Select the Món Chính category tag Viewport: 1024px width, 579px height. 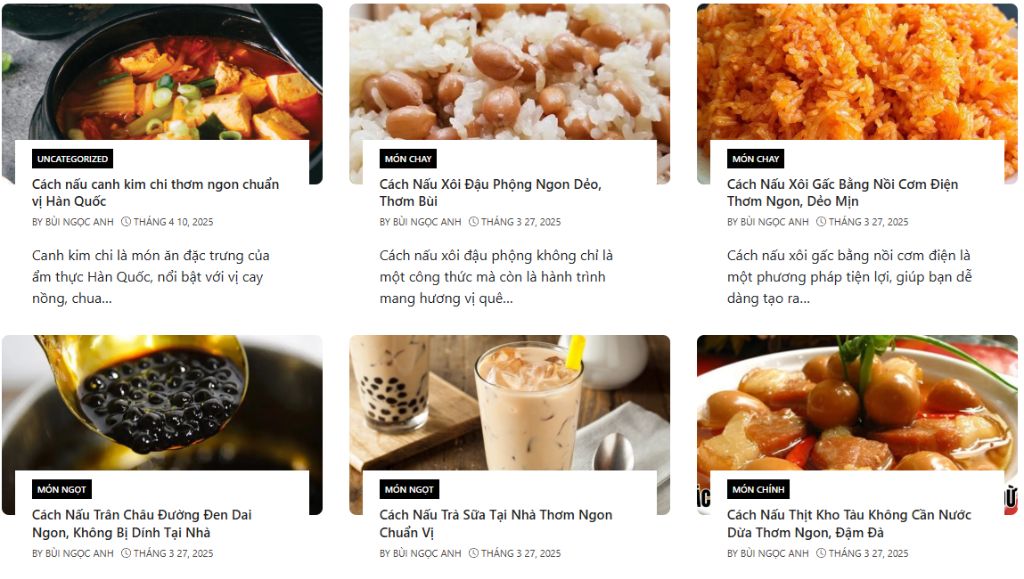[757, 490]
